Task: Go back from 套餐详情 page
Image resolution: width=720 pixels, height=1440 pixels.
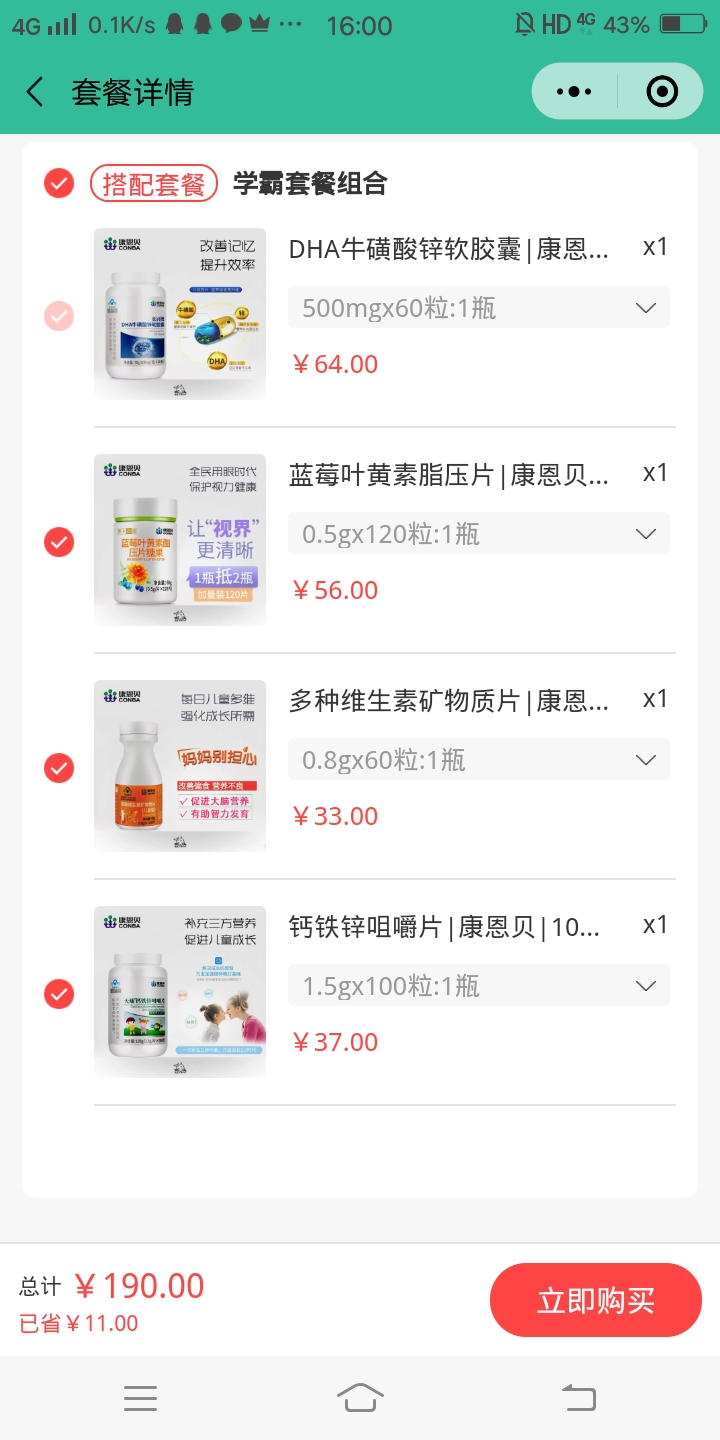Action: click(35, 93)
